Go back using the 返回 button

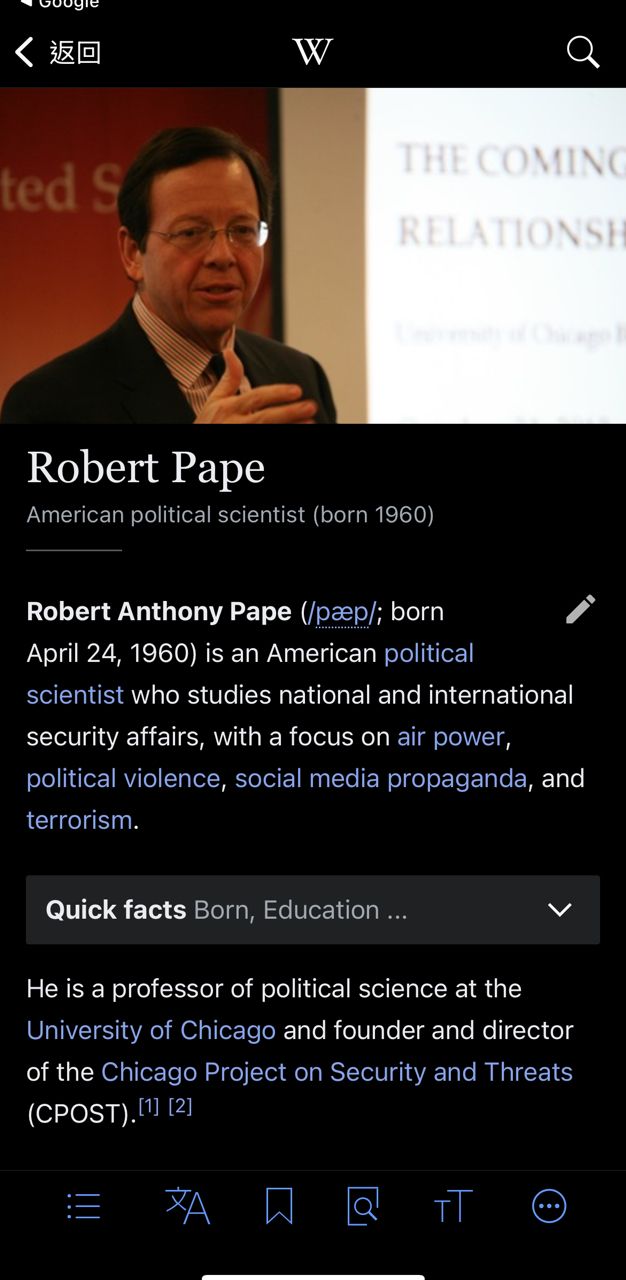point(59,52)
